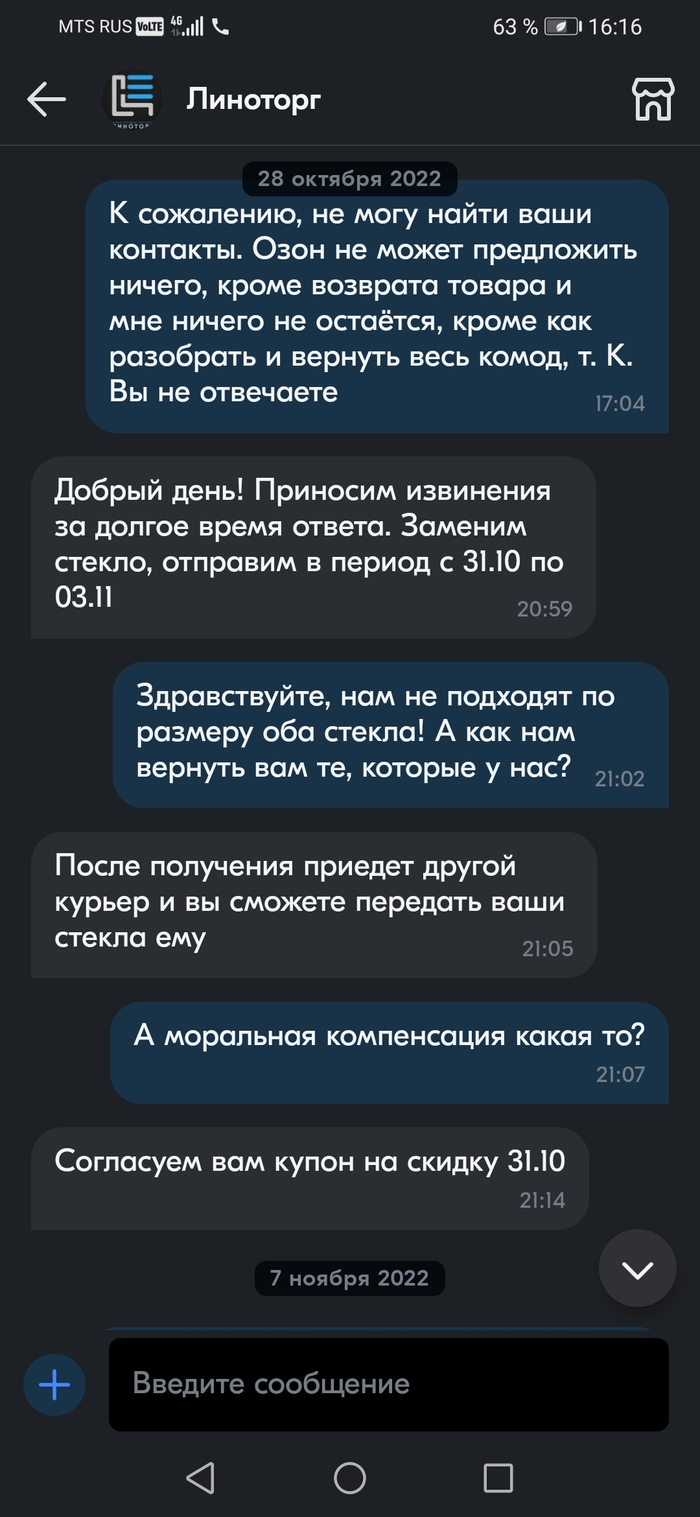Tap the system home button
700x1517 pixels.
click(x=349, y=1478)
